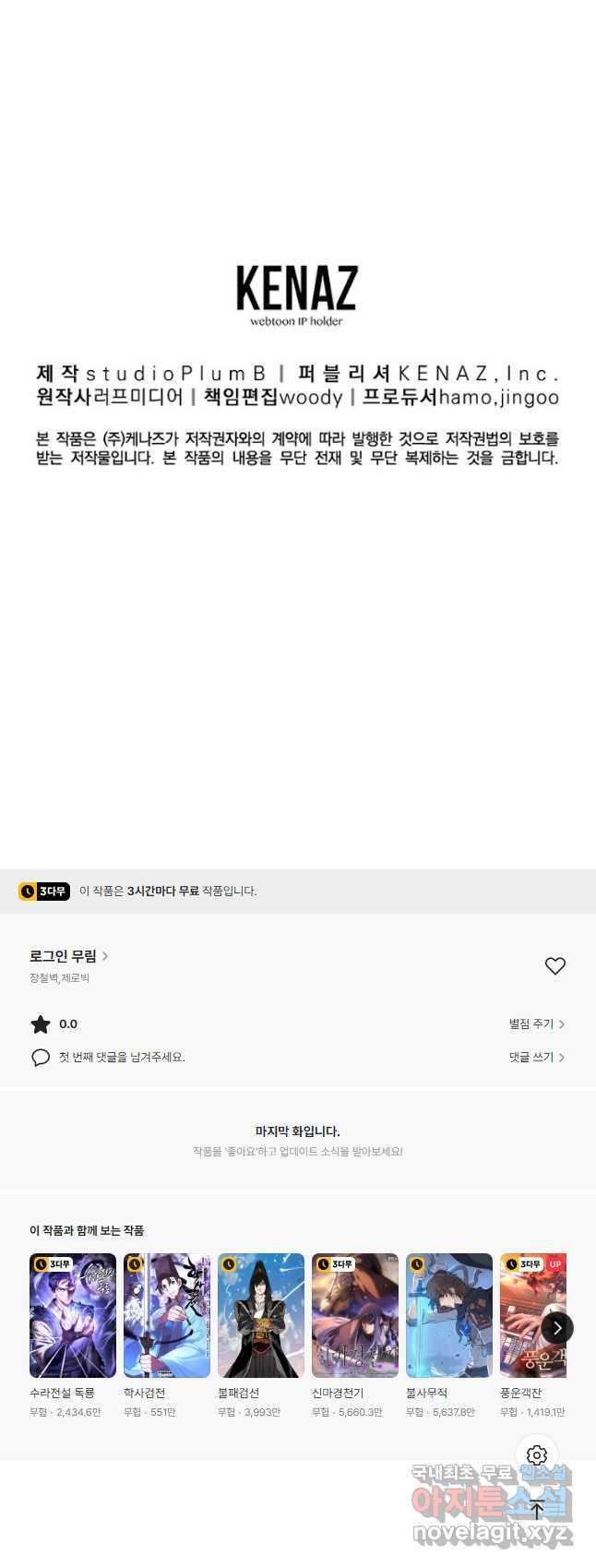Open the 불사무적 thumbnail
Image resolution: width=596 pixels, height=1568 pixels.
(x=449, y=1315)
